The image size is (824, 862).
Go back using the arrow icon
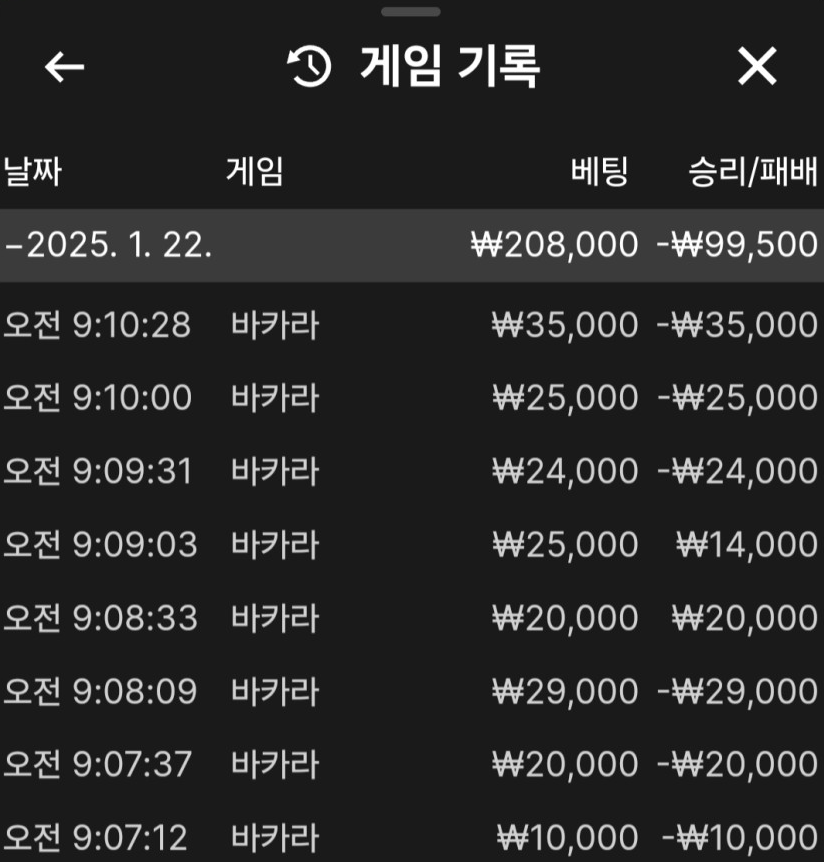pyautogui.click(x=65, y=67)
